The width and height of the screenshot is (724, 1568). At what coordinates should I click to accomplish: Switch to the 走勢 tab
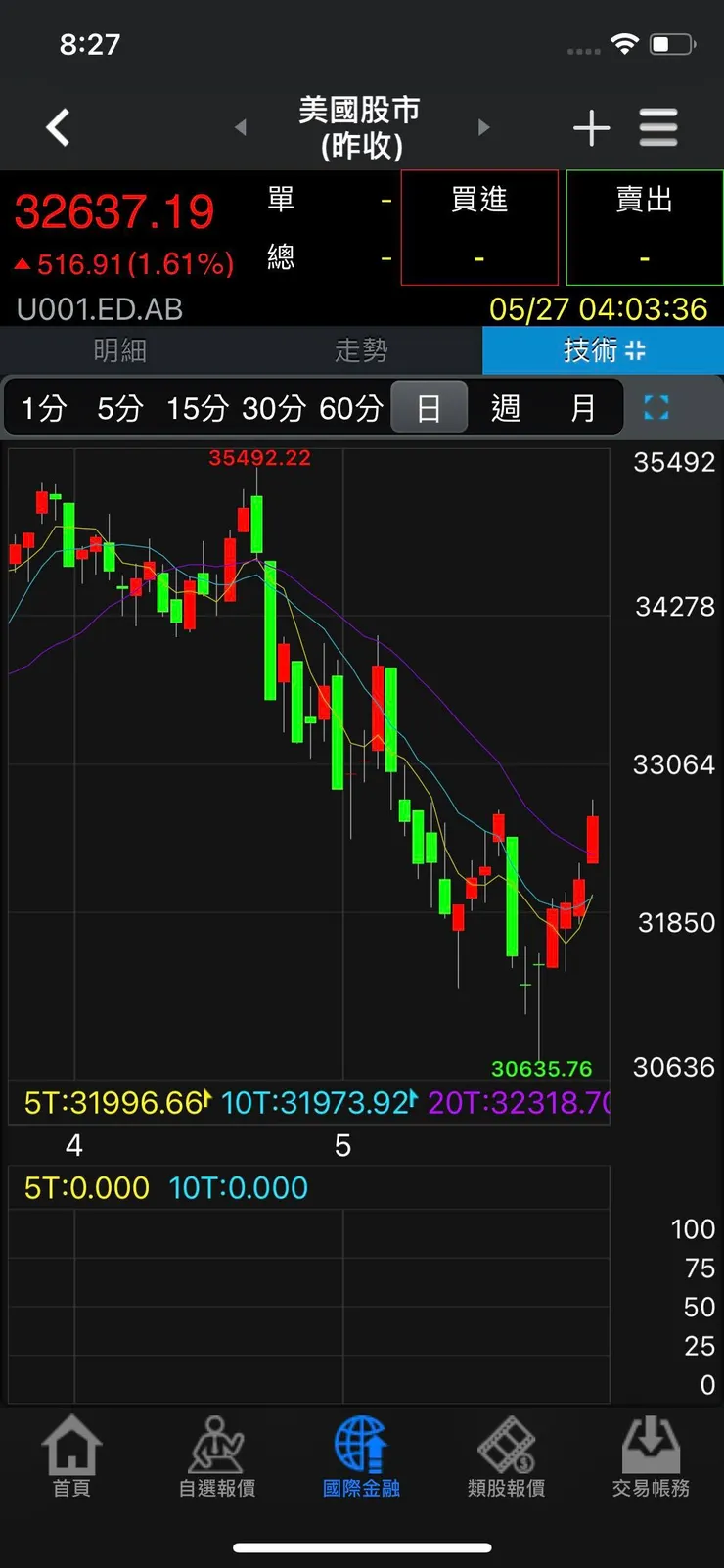tap(361, 350)
